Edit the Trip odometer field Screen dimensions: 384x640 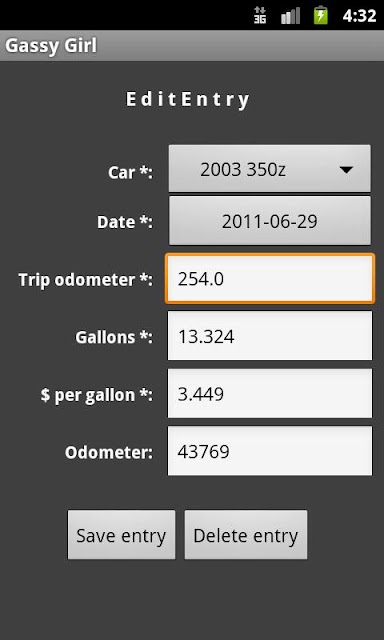[270, 279]
